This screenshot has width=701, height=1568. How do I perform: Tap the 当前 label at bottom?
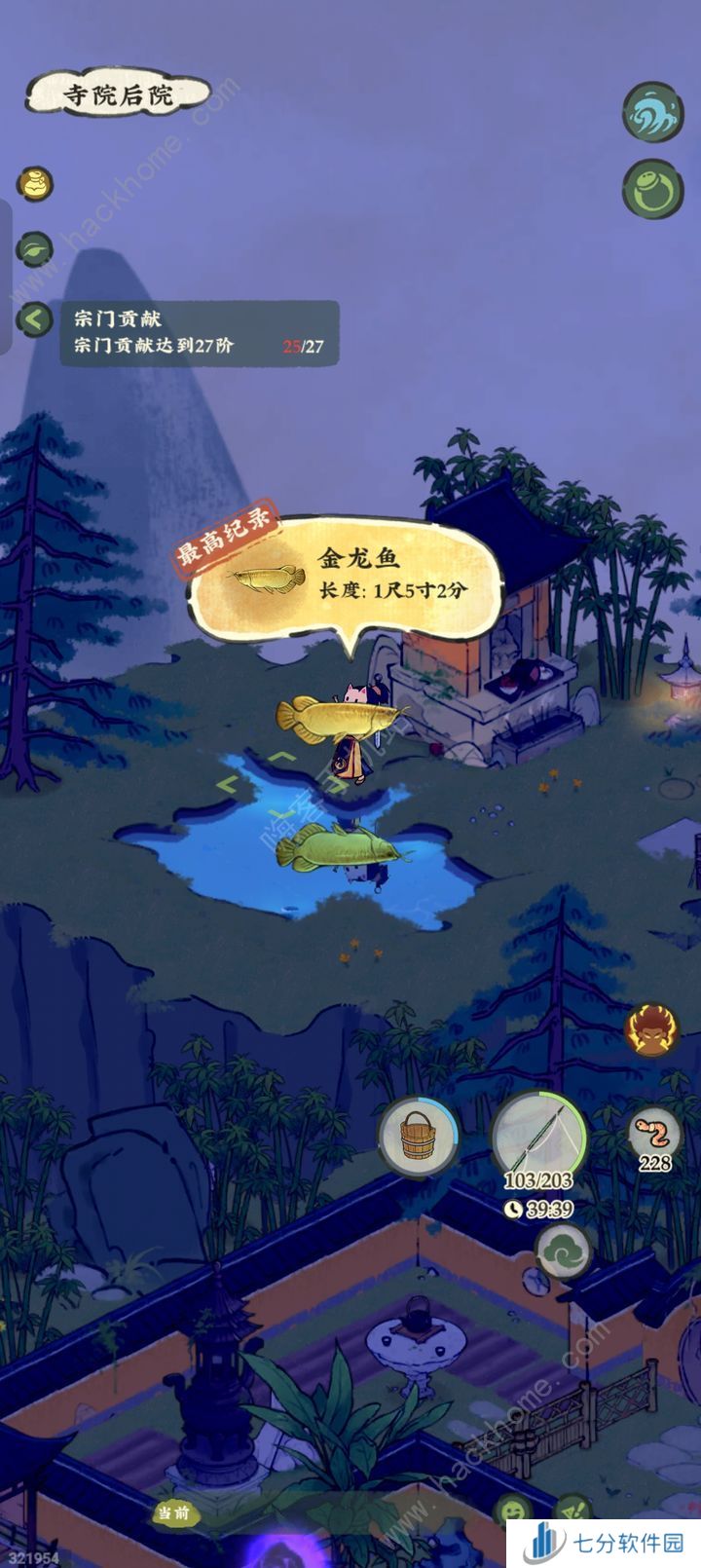(175, 1512)
